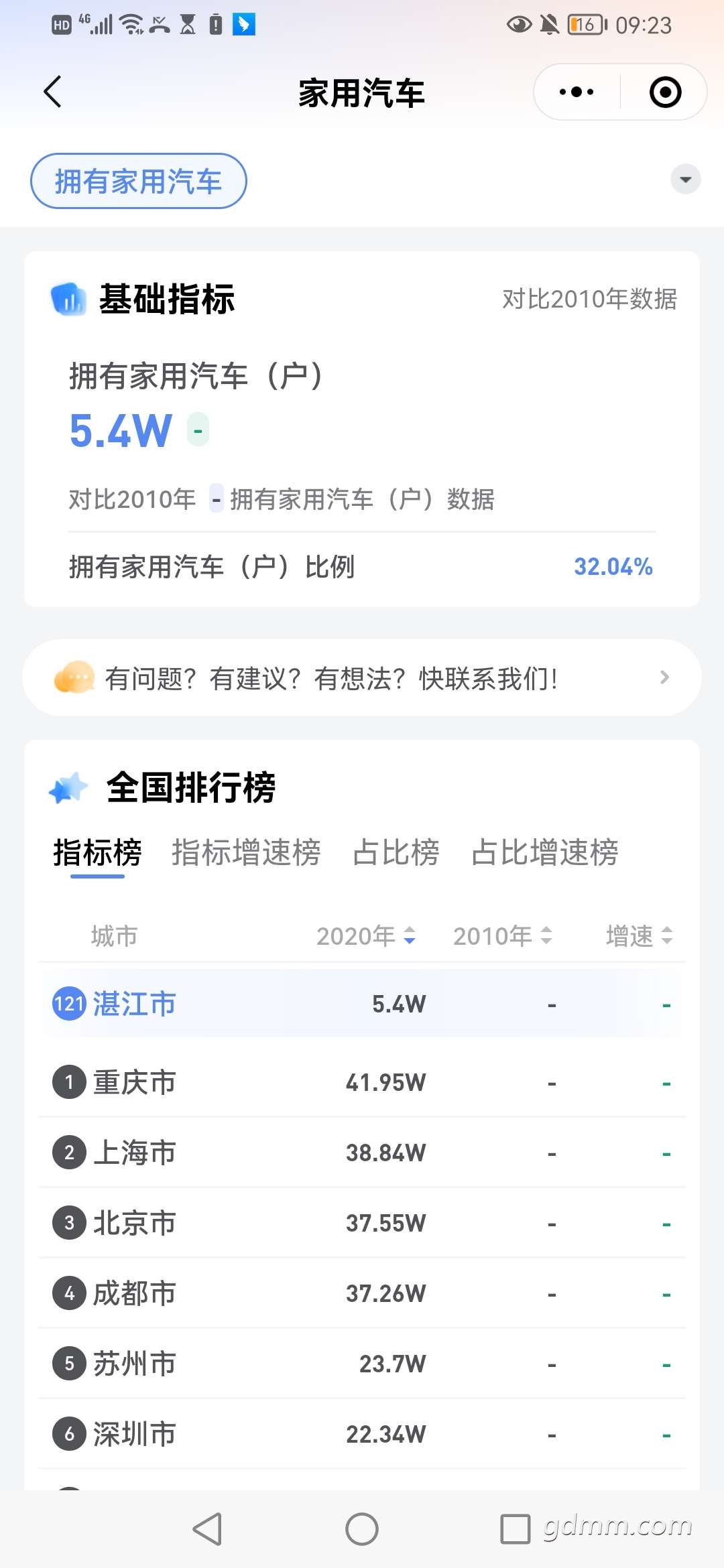Open the 重庆市 ranking row
Viewport: 724px width, 1568px height.
(x=362, y=1082)
